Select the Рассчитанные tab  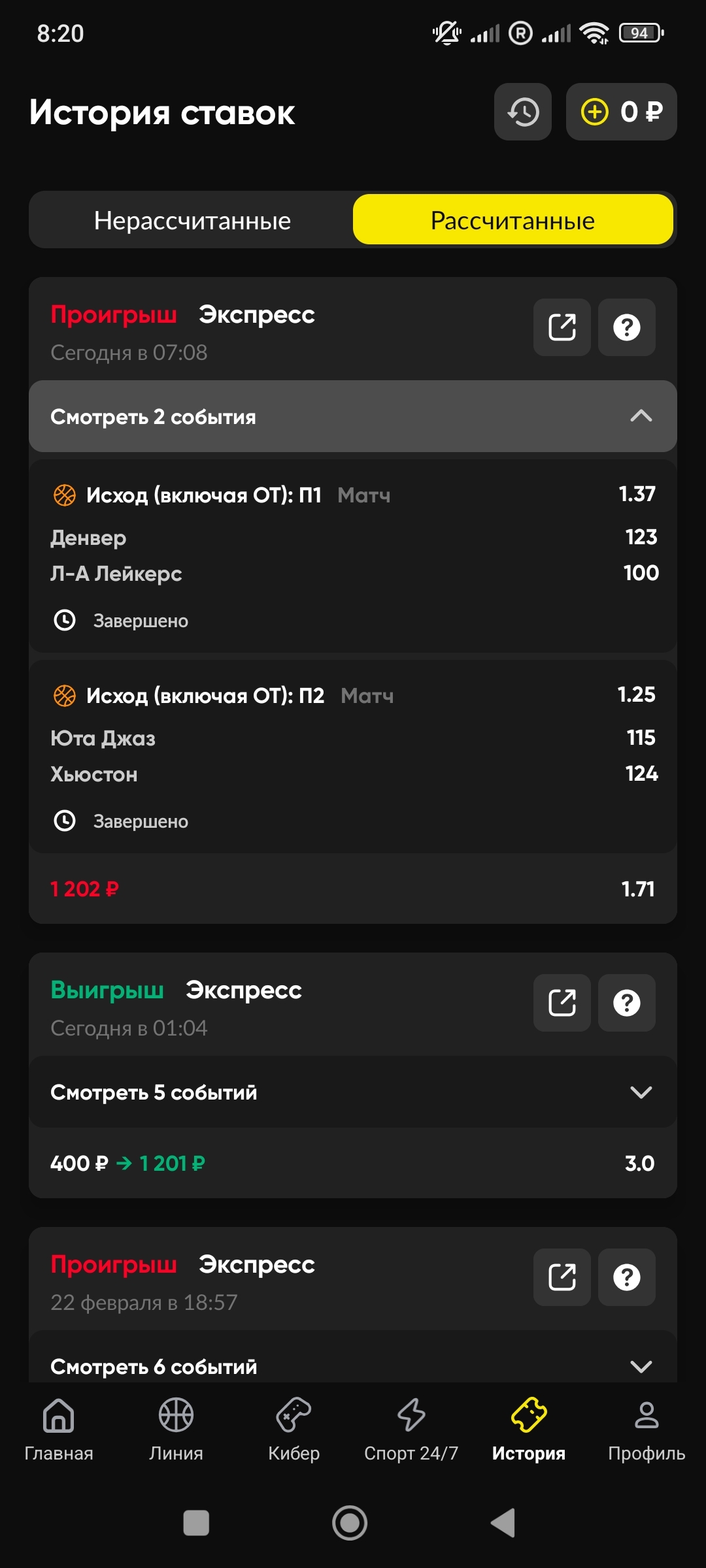pos(513,220)
